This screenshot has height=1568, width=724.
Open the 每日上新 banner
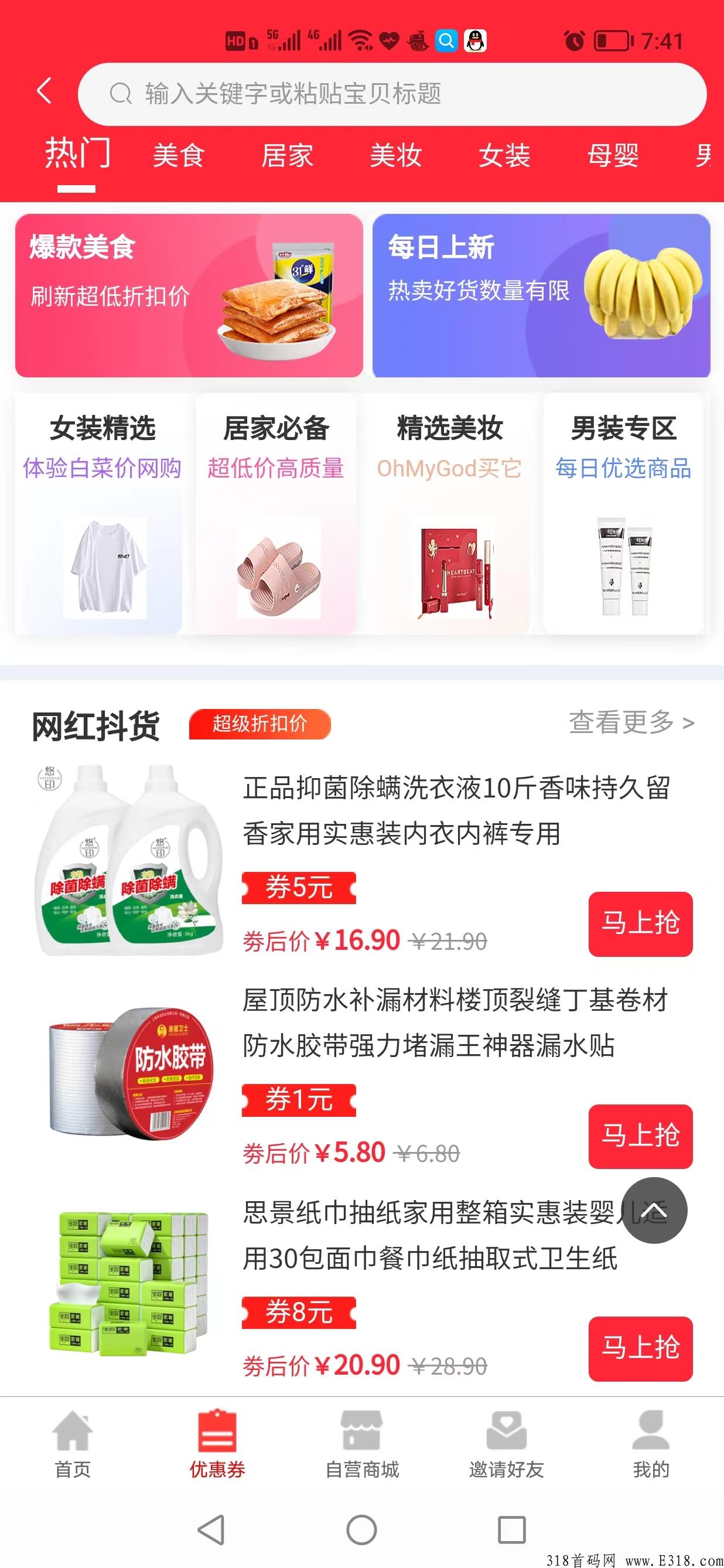[541, 296]
